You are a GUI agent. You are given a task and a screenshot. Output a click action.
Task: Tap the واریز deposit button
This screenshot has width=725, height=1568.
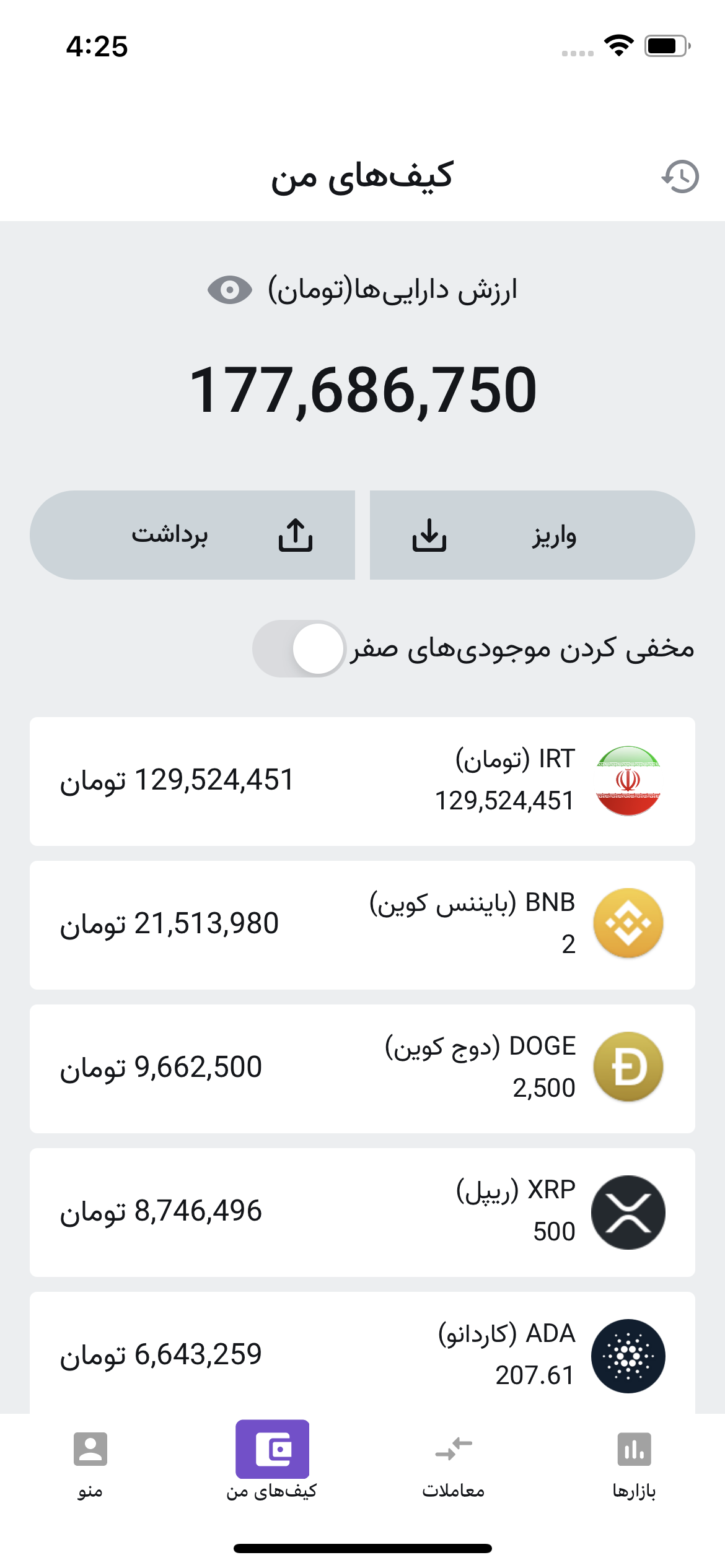[532, 535]
